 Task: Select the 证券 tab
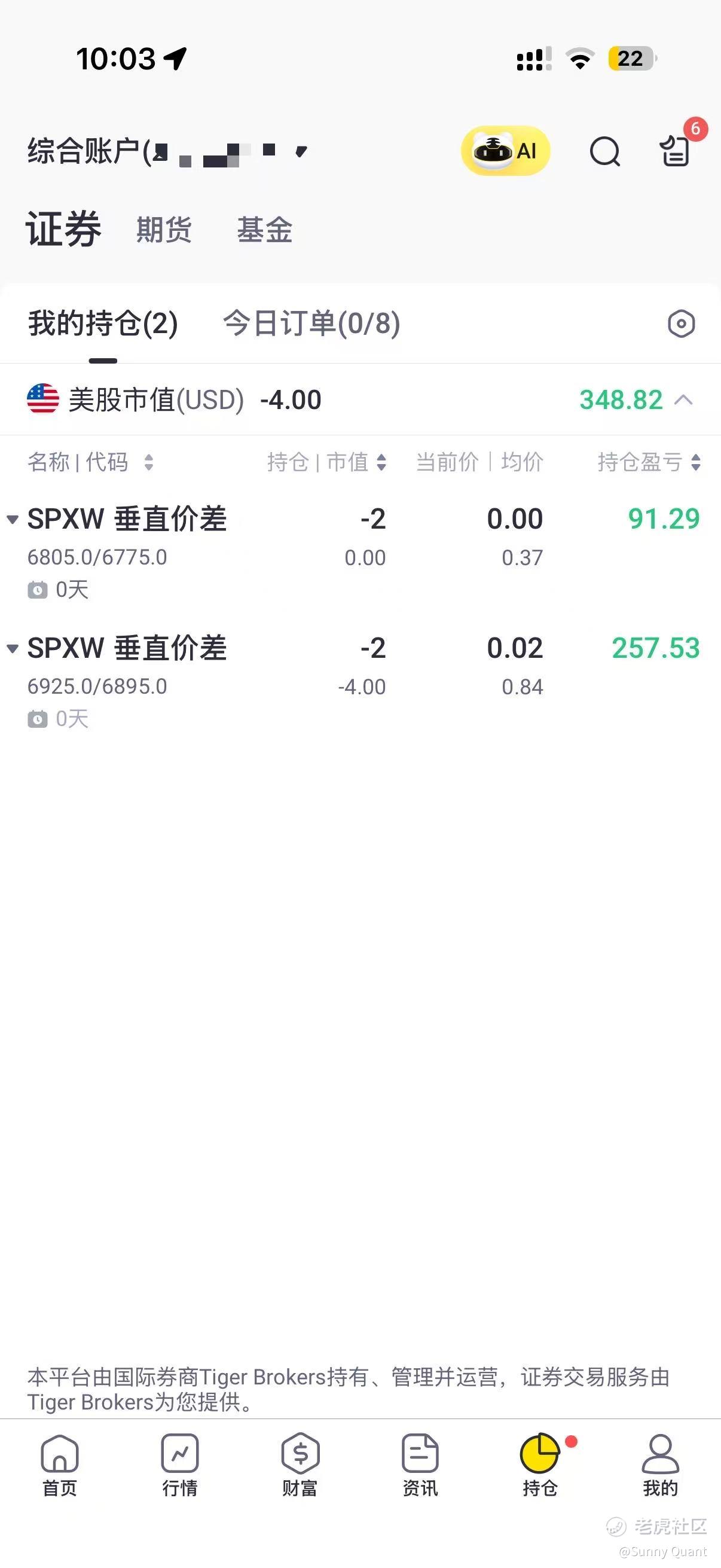(63, 229)
